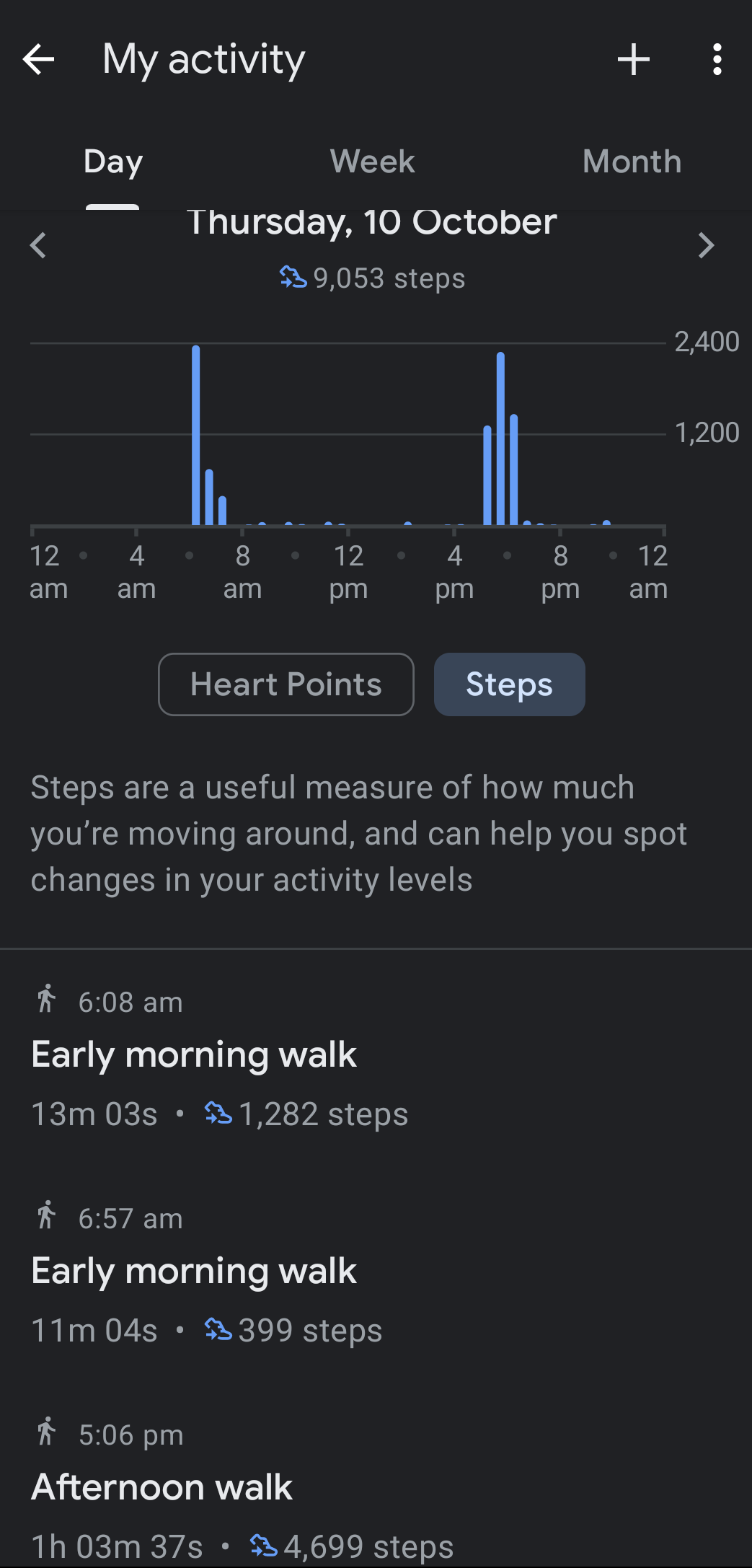Open the 6:08 am Early morning walk
The height and width of the screenshot is (1568, 752).
(376, 1057)
